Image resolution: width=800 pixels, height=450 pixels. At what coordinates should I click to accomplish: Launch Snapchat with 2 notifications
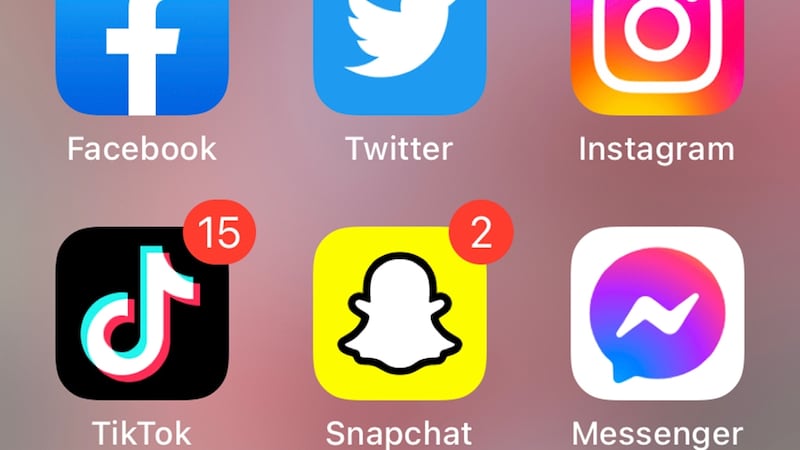pos(400,313)
